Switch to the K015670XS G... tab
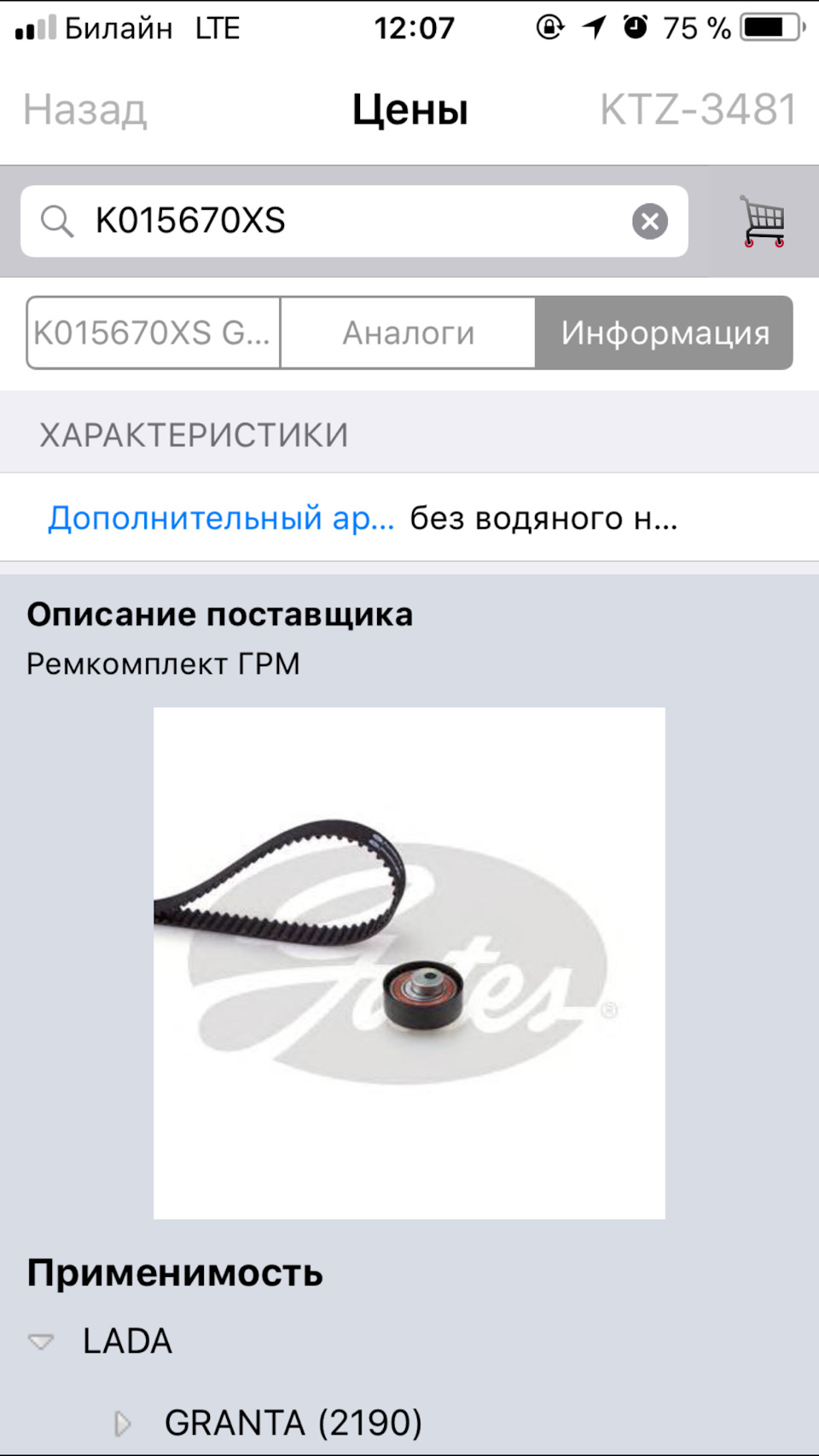 point(154,333)
